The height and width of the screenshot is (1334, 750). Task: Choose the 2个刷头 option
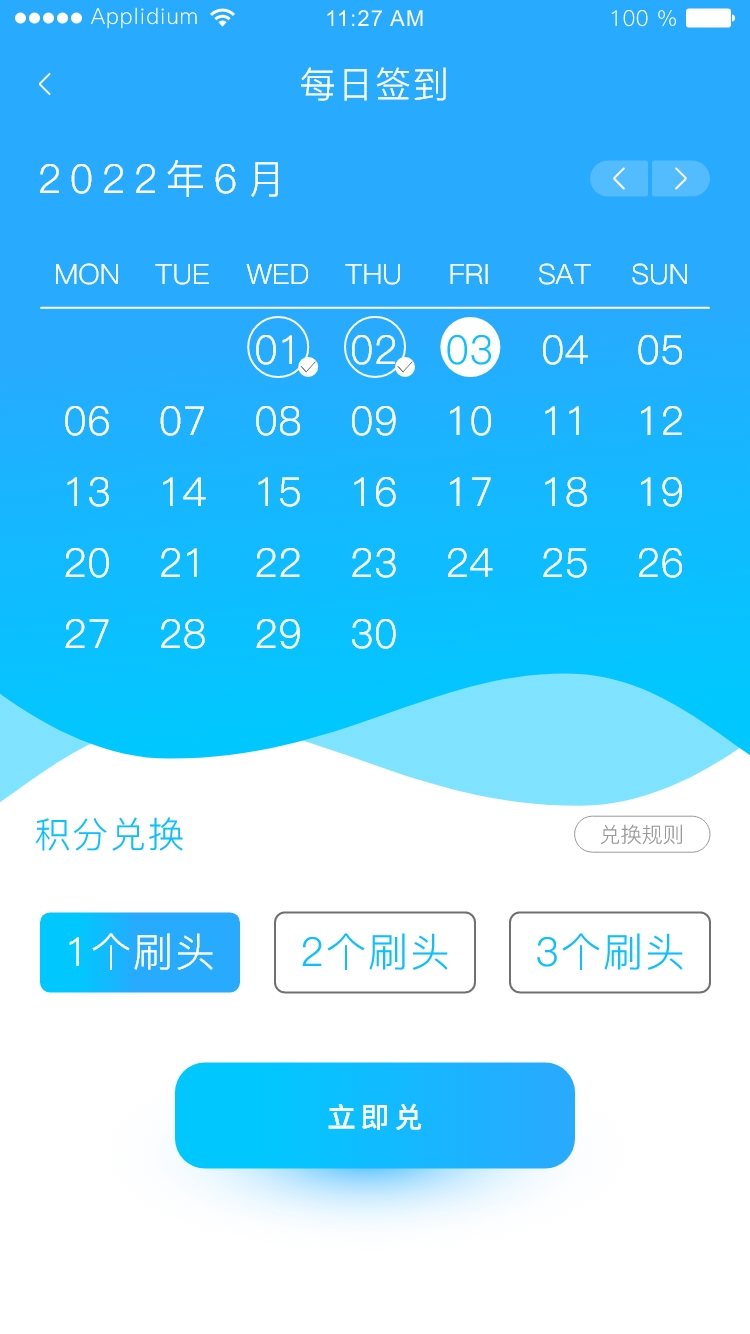375,952
